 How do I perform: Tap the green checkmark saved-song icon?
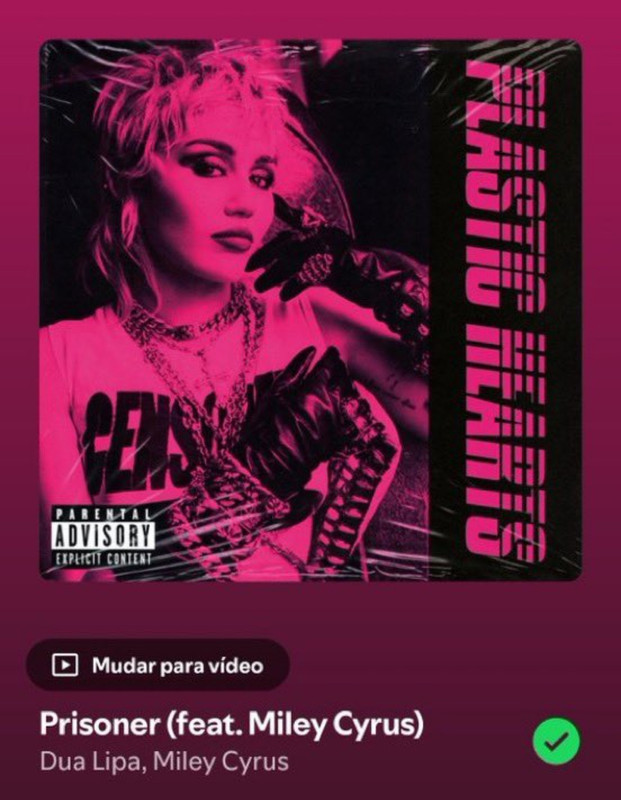click(557, 741)
